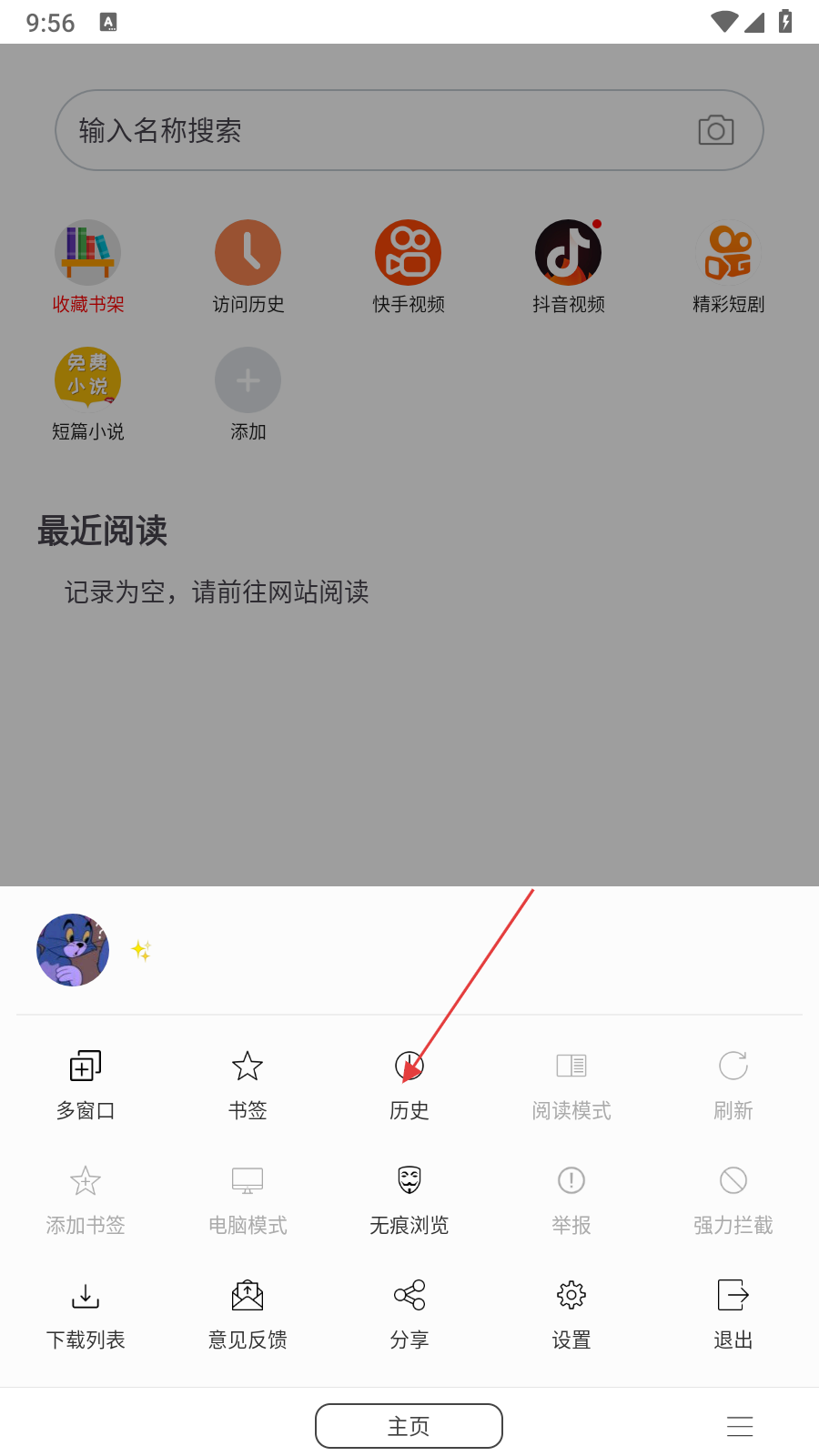Enable 无痕浏览 incognito browsing
Image resolution: width=819 pixels, height=1456 pixels.
coord(409,1198)
